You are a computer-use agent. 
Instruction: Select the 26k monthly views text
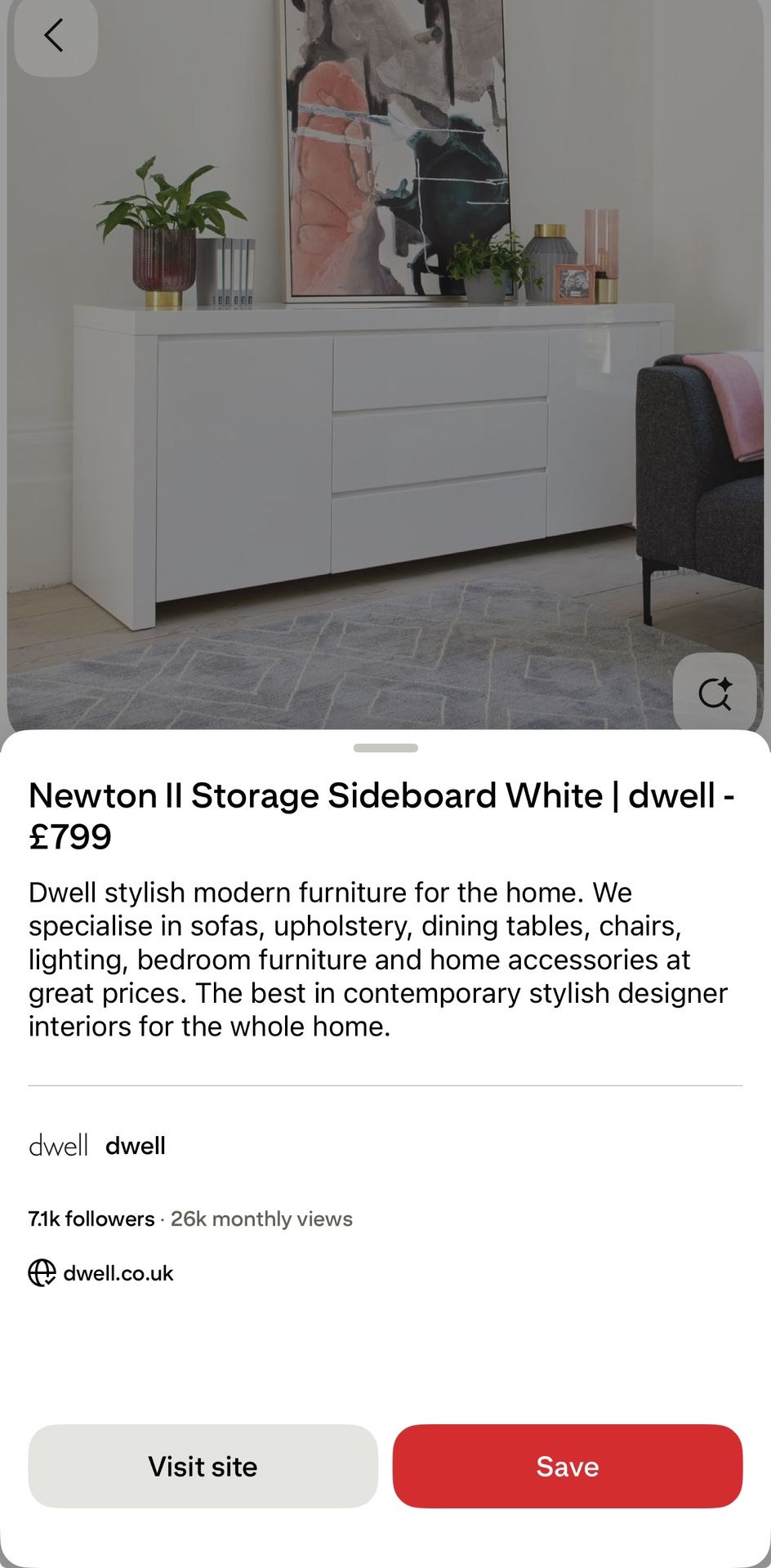coord(261,1218)
